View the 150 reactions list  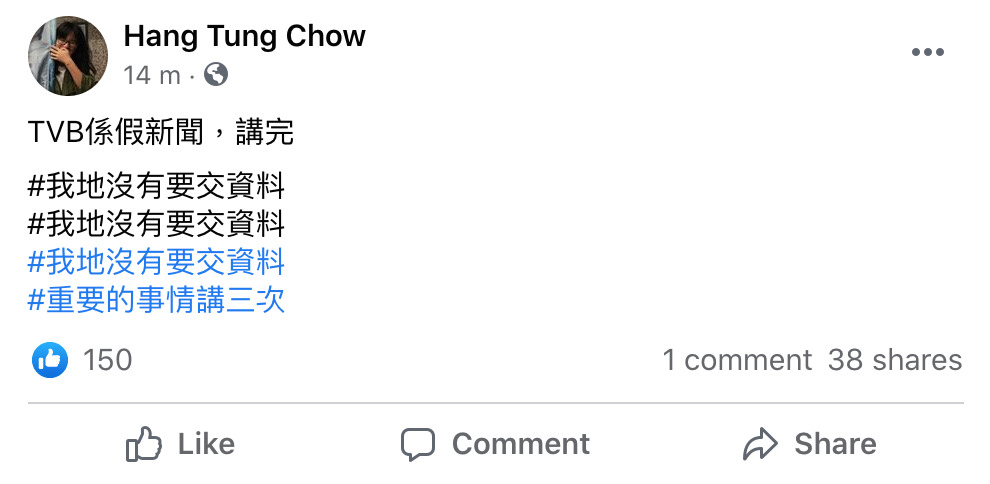coord(107,360)
